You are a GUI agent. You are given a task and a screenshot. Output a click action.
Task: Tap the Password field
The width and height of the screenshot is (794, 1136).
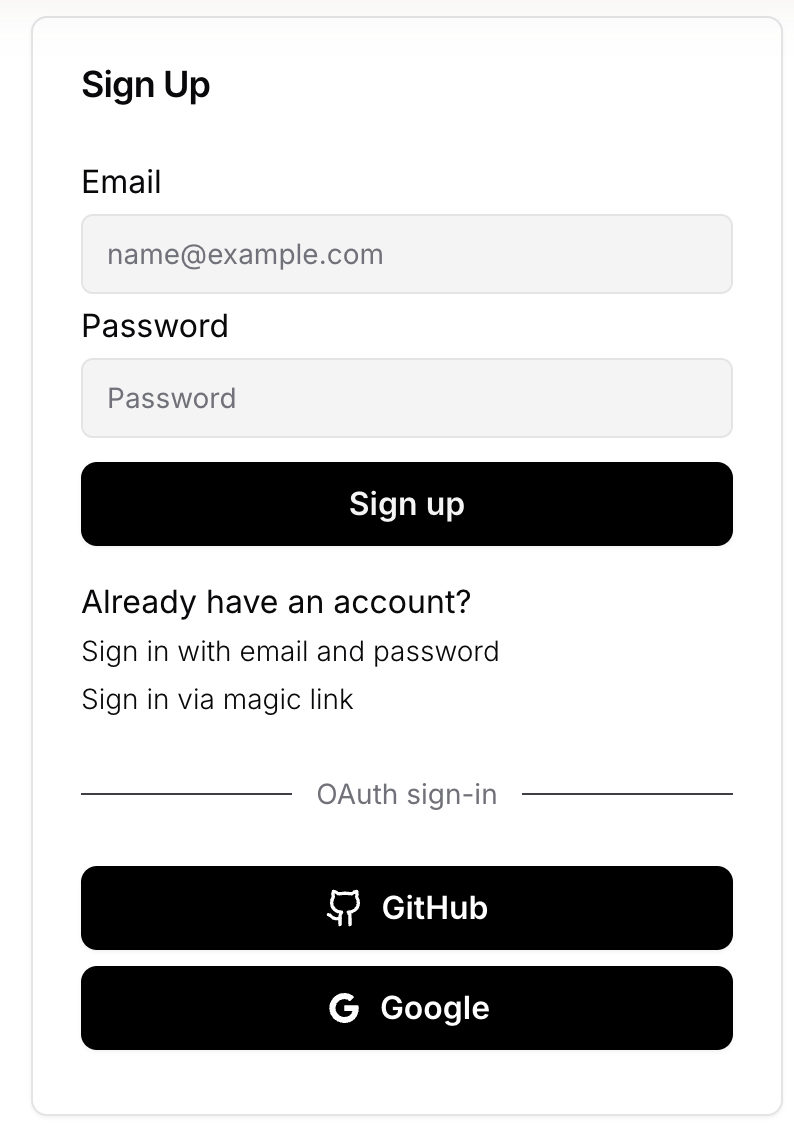pos(406,398)
